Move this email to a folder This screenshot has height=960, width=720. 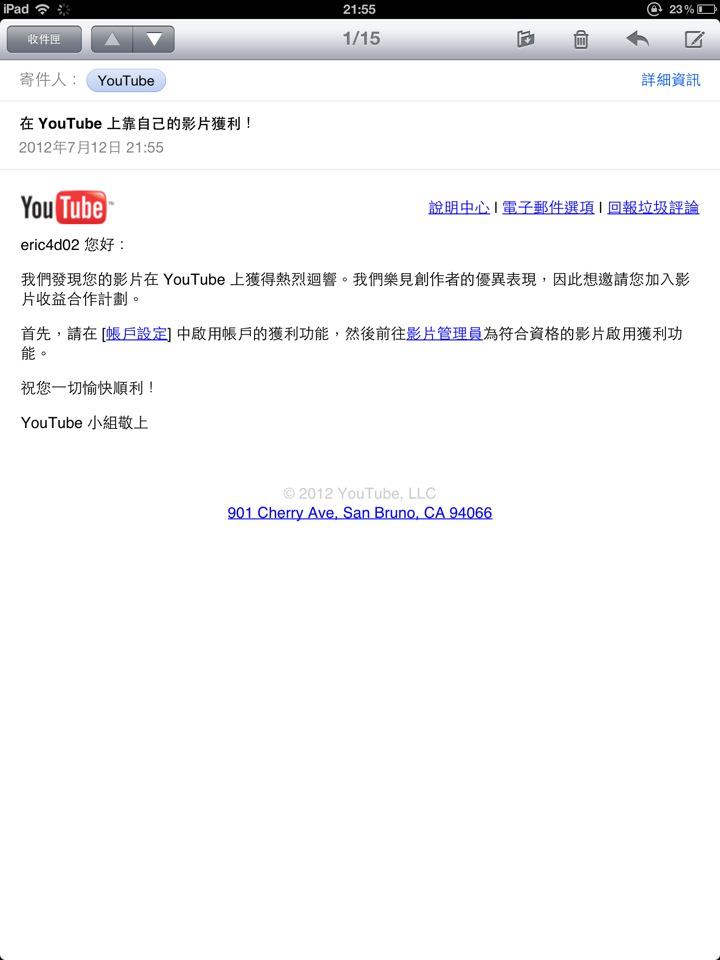[x=525, y=39]
